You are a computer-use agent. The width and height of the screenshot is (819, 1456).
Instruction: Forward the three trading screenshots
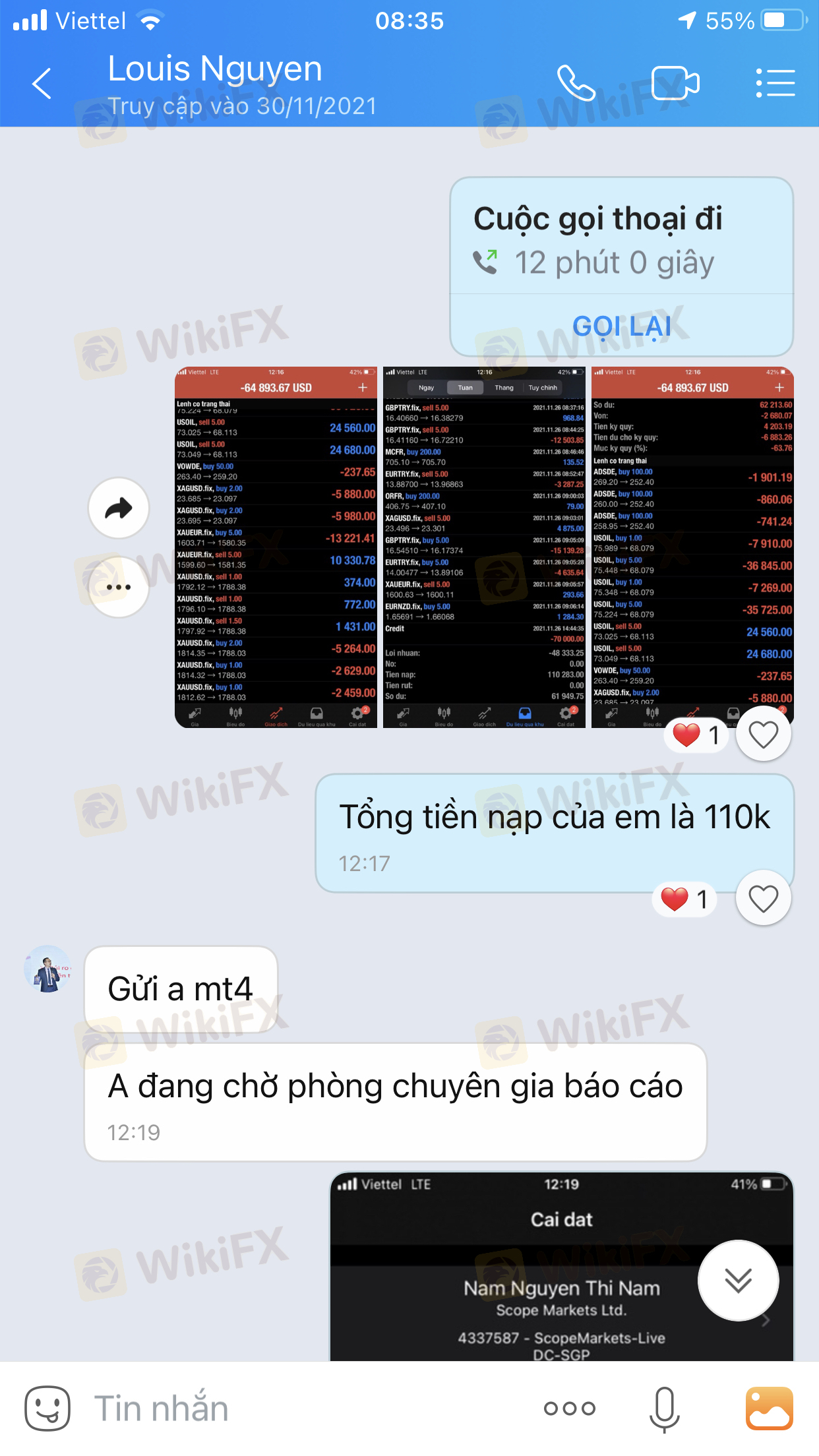(119, 508)
